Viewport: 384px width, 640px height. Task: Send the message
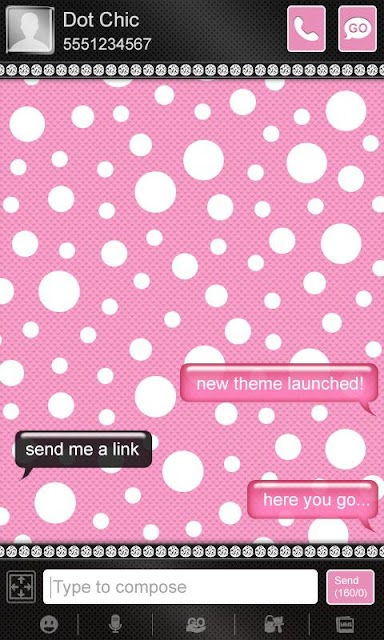pos(350,587)
